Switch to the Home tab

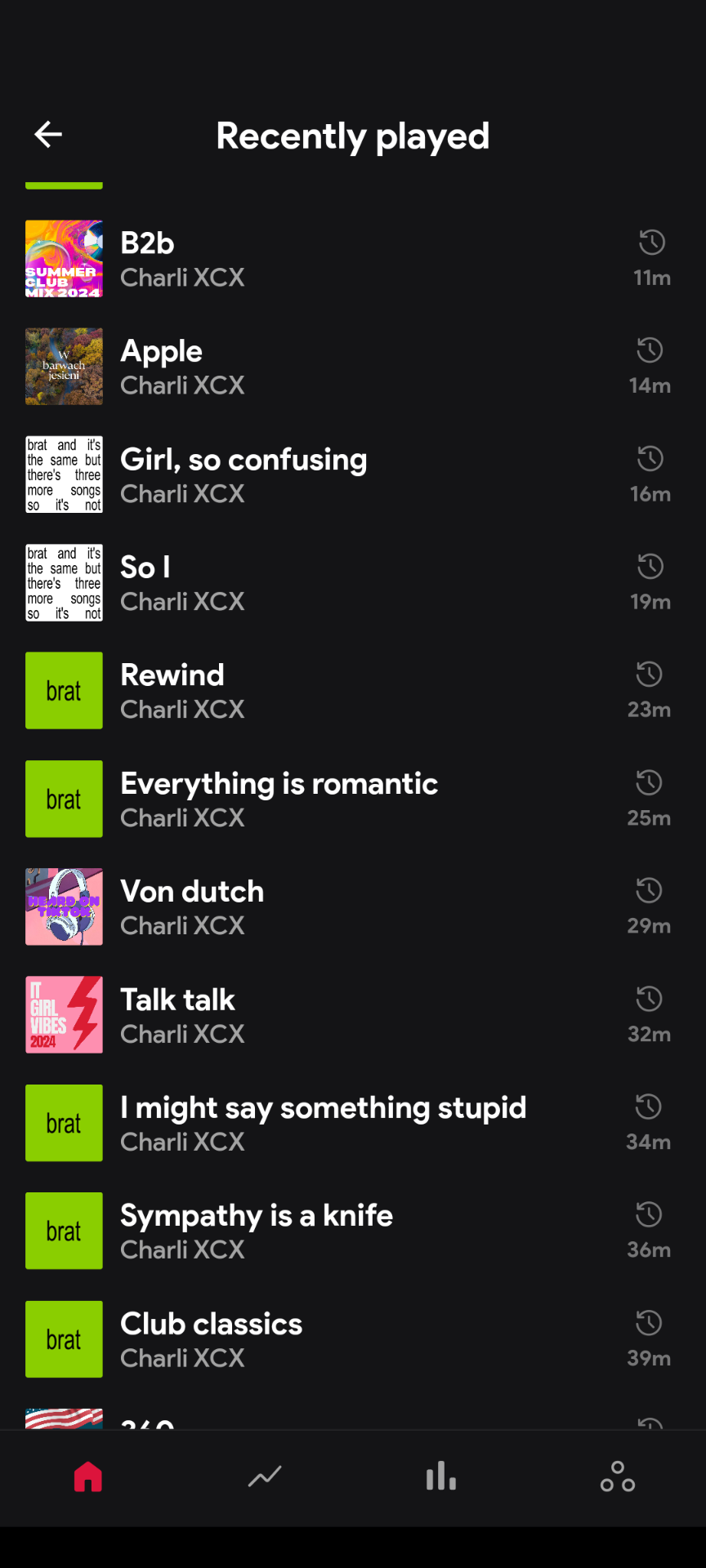(x=88, y=1477)
